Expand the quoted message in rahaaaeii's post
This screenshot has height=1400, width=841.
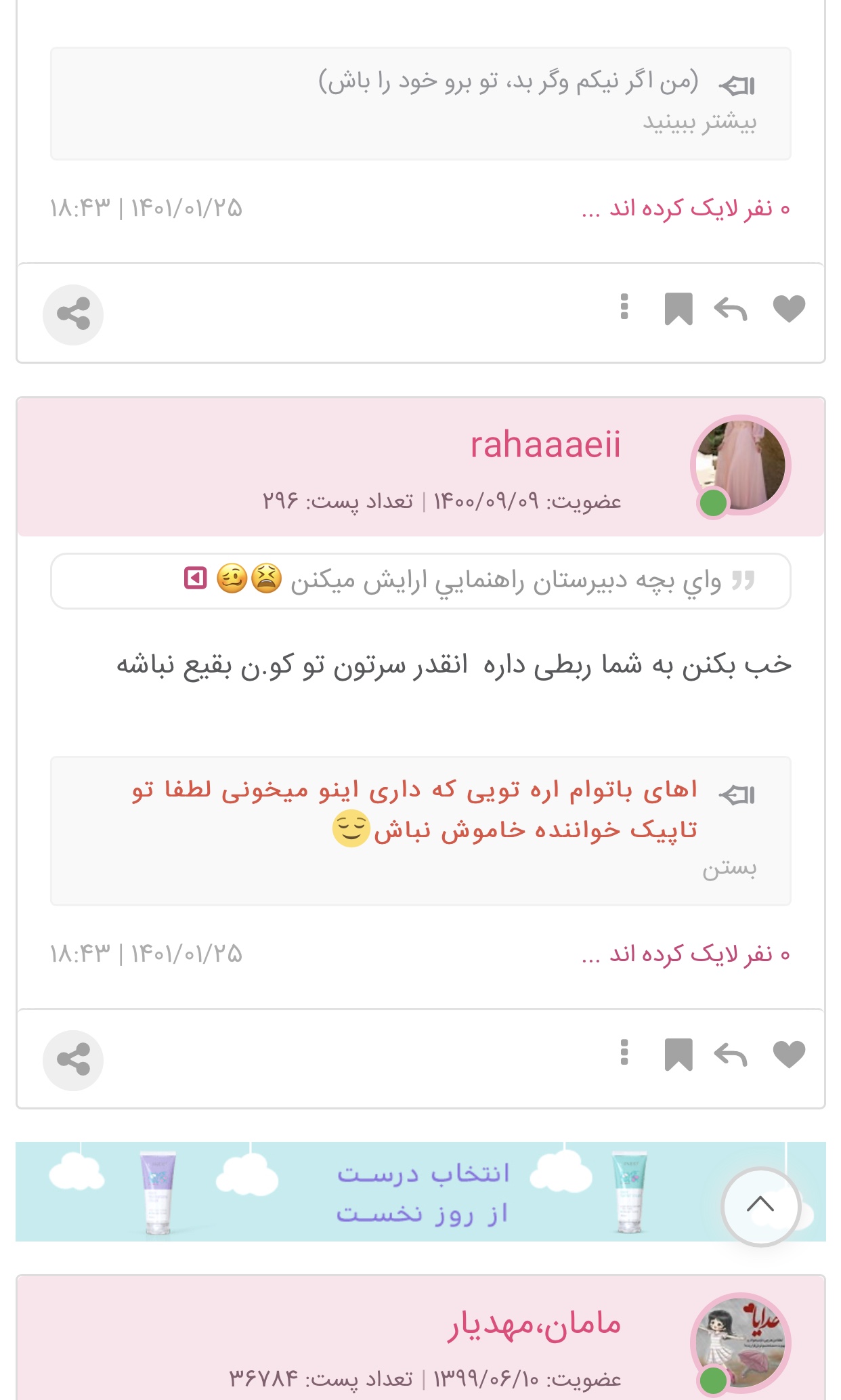click(x=196, y=579)
